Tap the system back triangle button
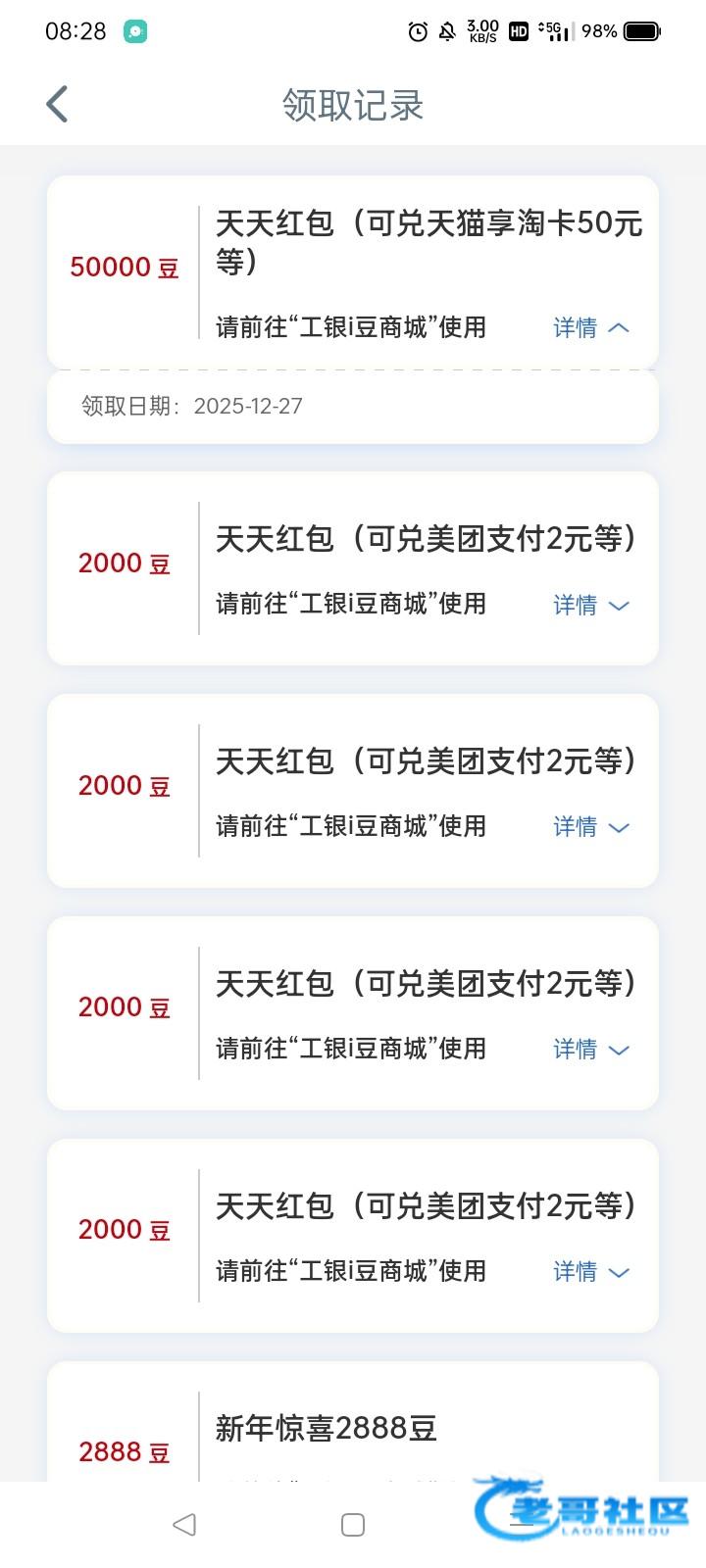Viewport: 706px width, 1568px height. coord(184,1524)
